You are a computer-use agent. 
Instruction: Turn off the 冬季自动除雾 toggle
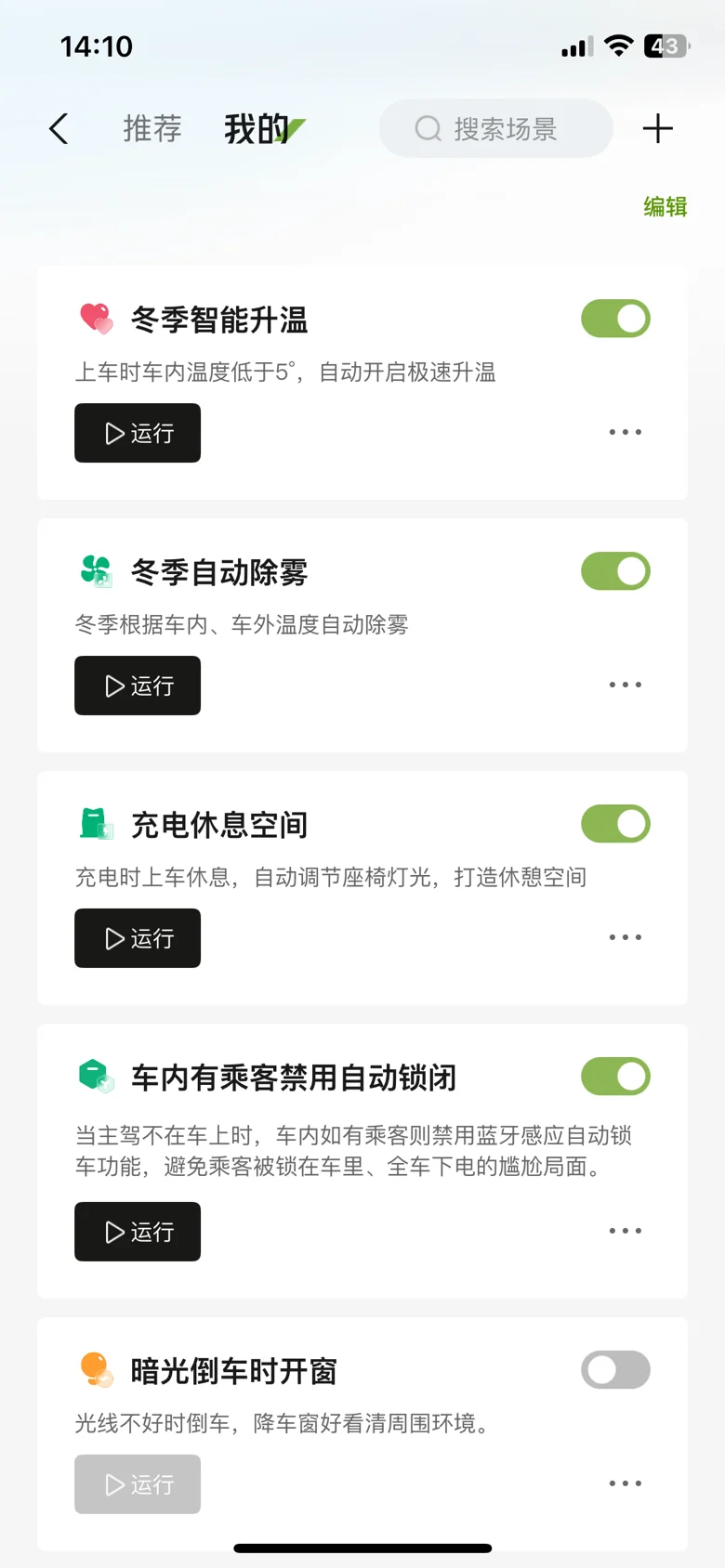pyautogui.click(x=615, y=571)
